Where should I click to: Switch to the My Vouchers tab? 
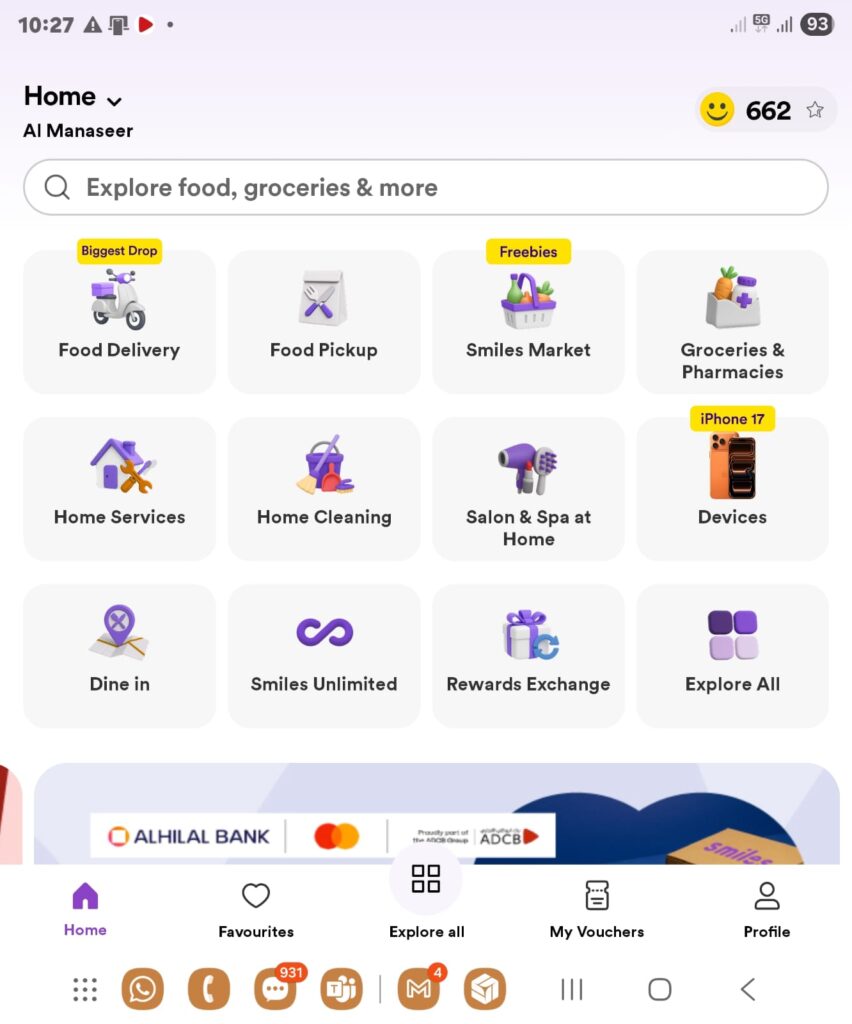[596, 909]
